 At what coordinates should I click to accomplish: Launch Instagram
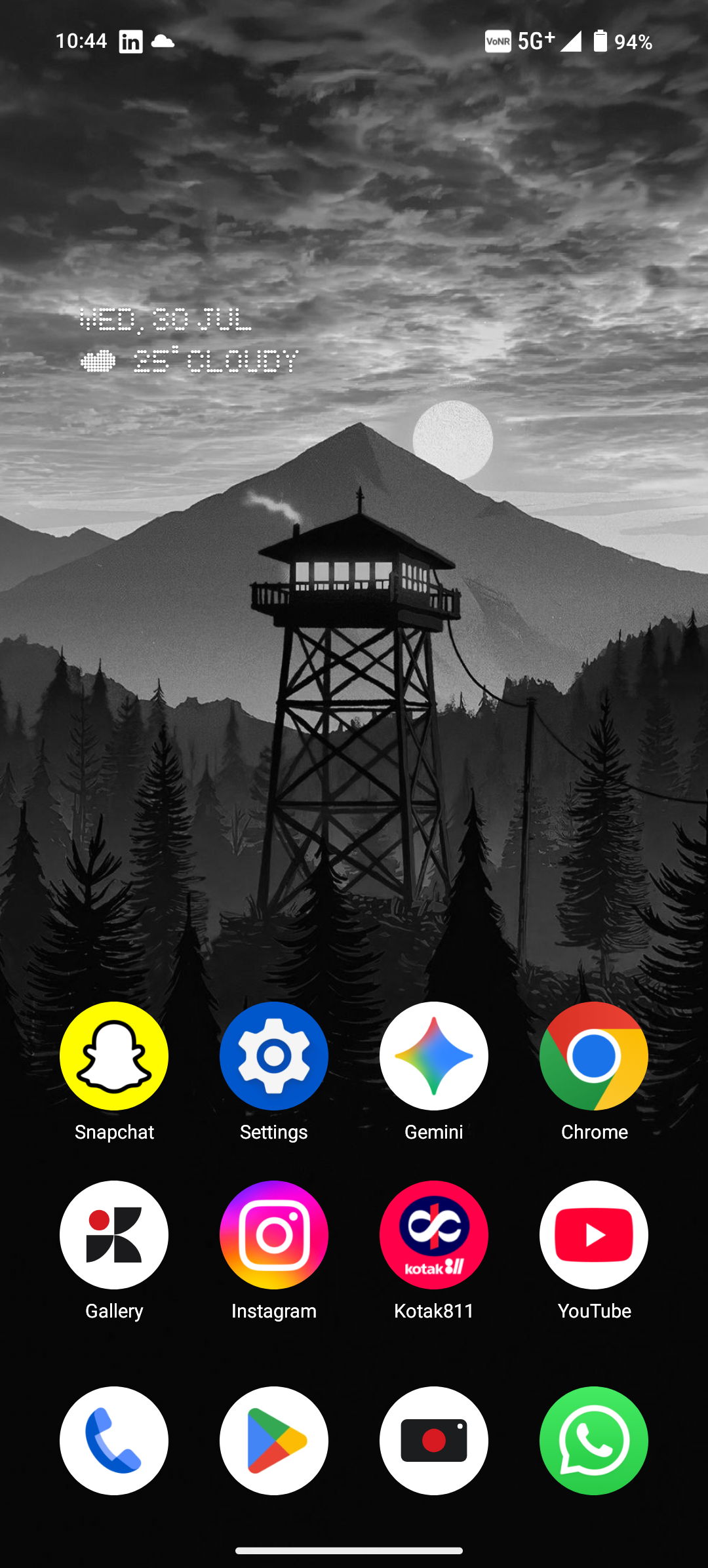274,1234
